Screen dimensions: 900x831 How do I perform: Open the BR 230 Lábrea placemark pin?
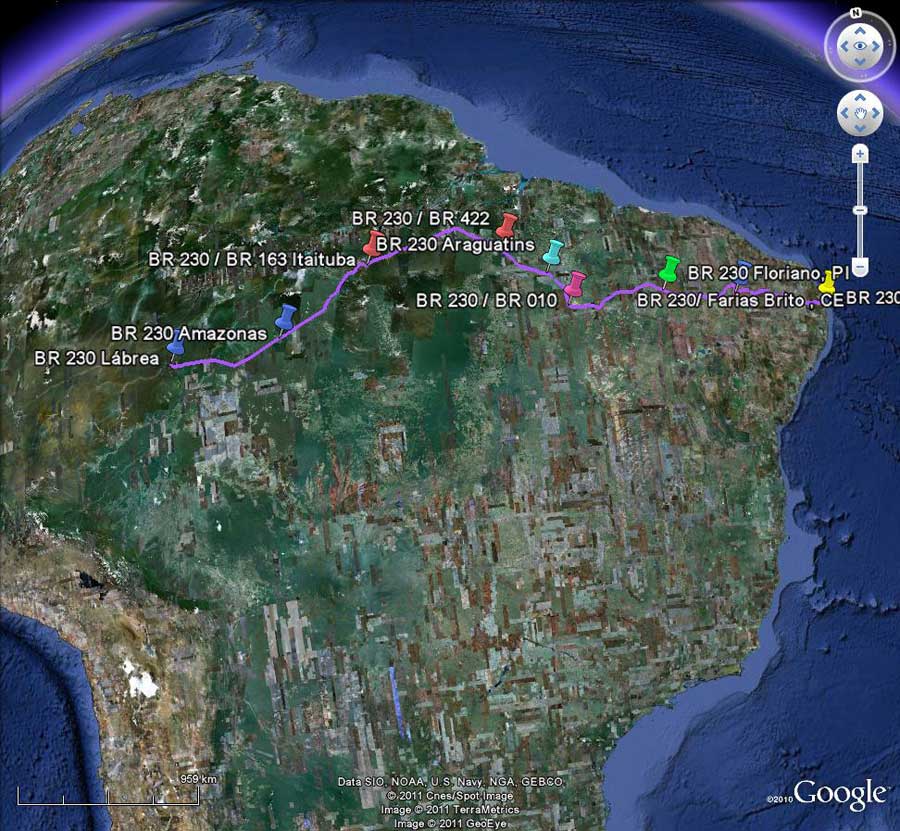pos(174,347)
